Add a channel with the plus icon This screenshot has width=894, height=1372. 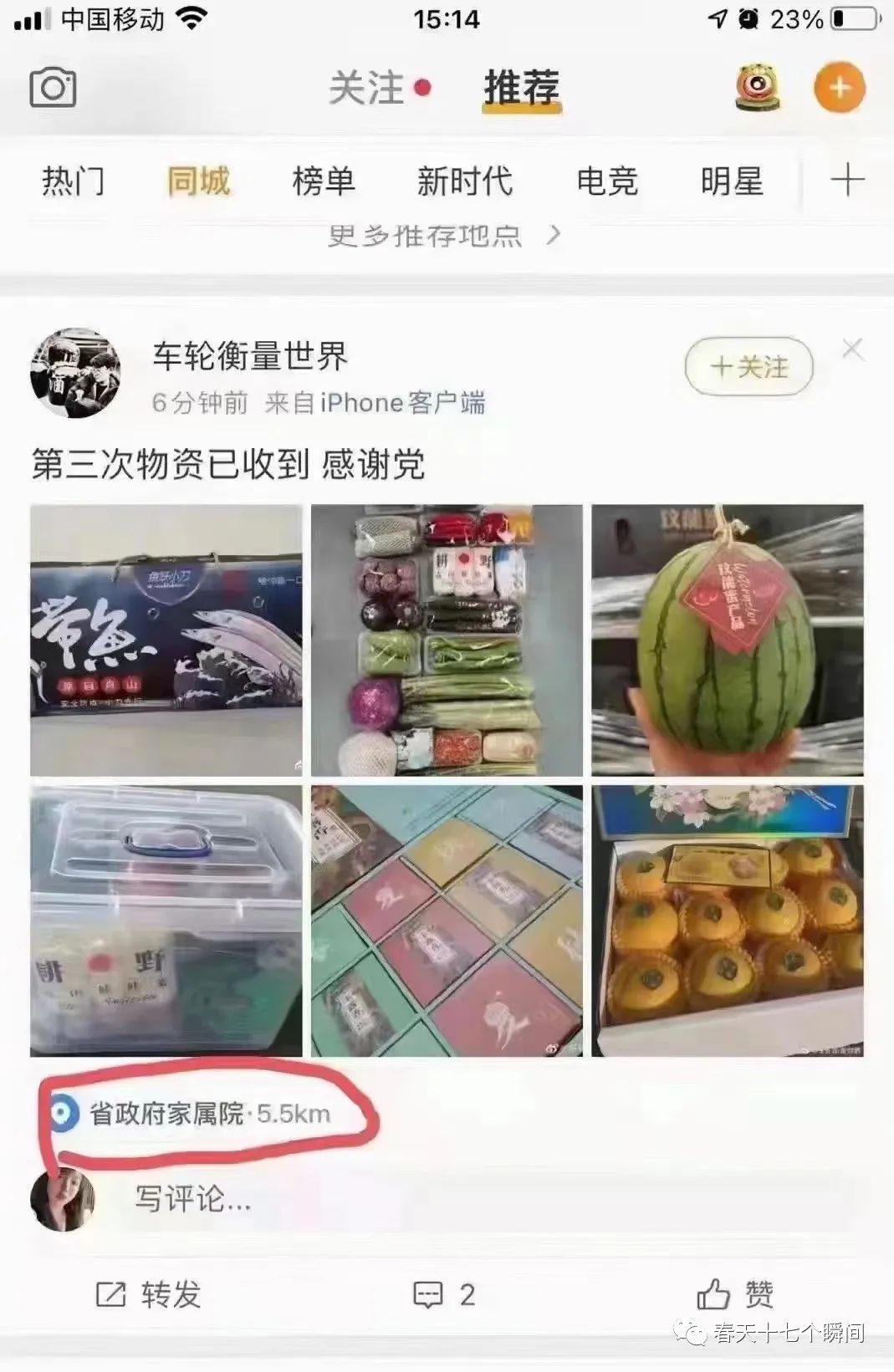(847, 180)
